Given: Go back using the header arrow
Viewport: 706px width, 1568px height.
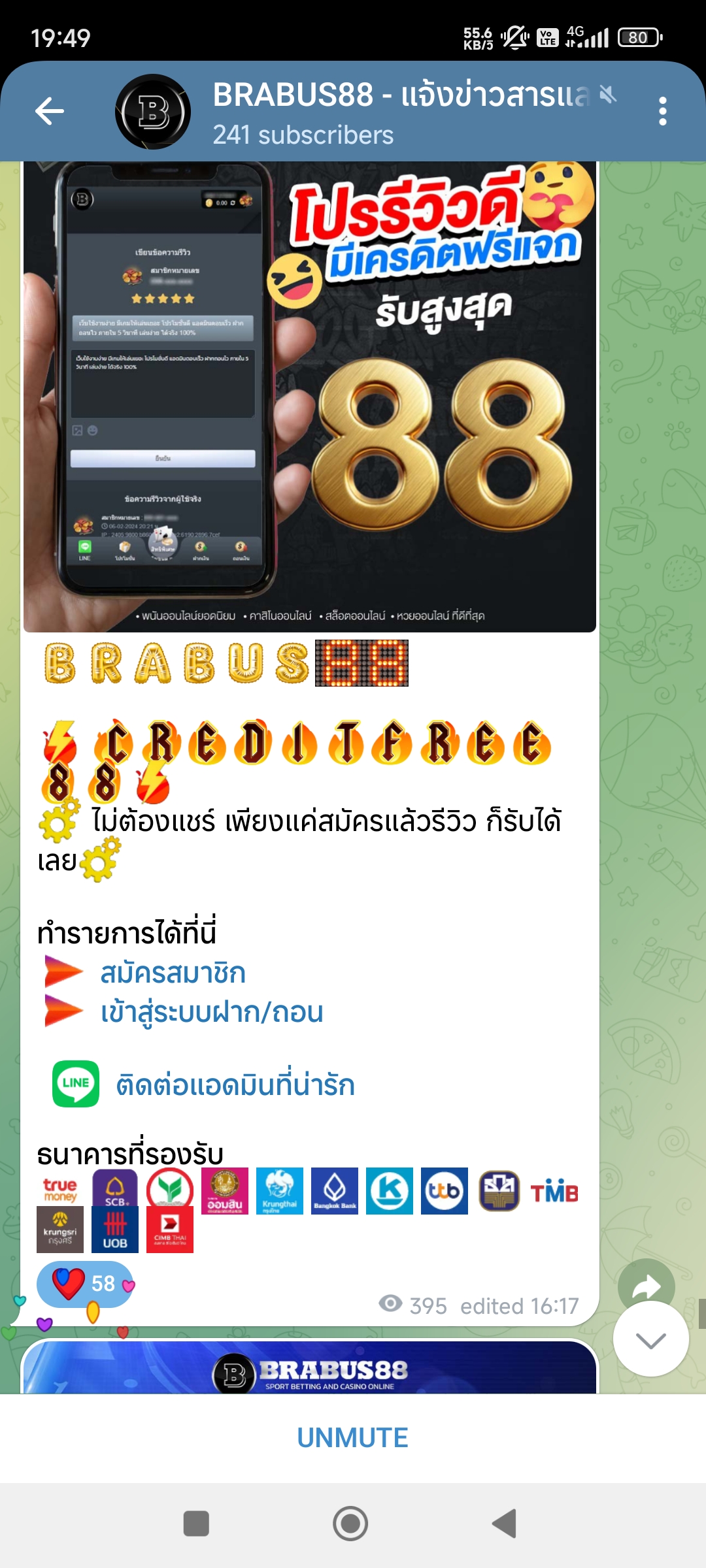Looking at the screenshot, I should (50, 111).
